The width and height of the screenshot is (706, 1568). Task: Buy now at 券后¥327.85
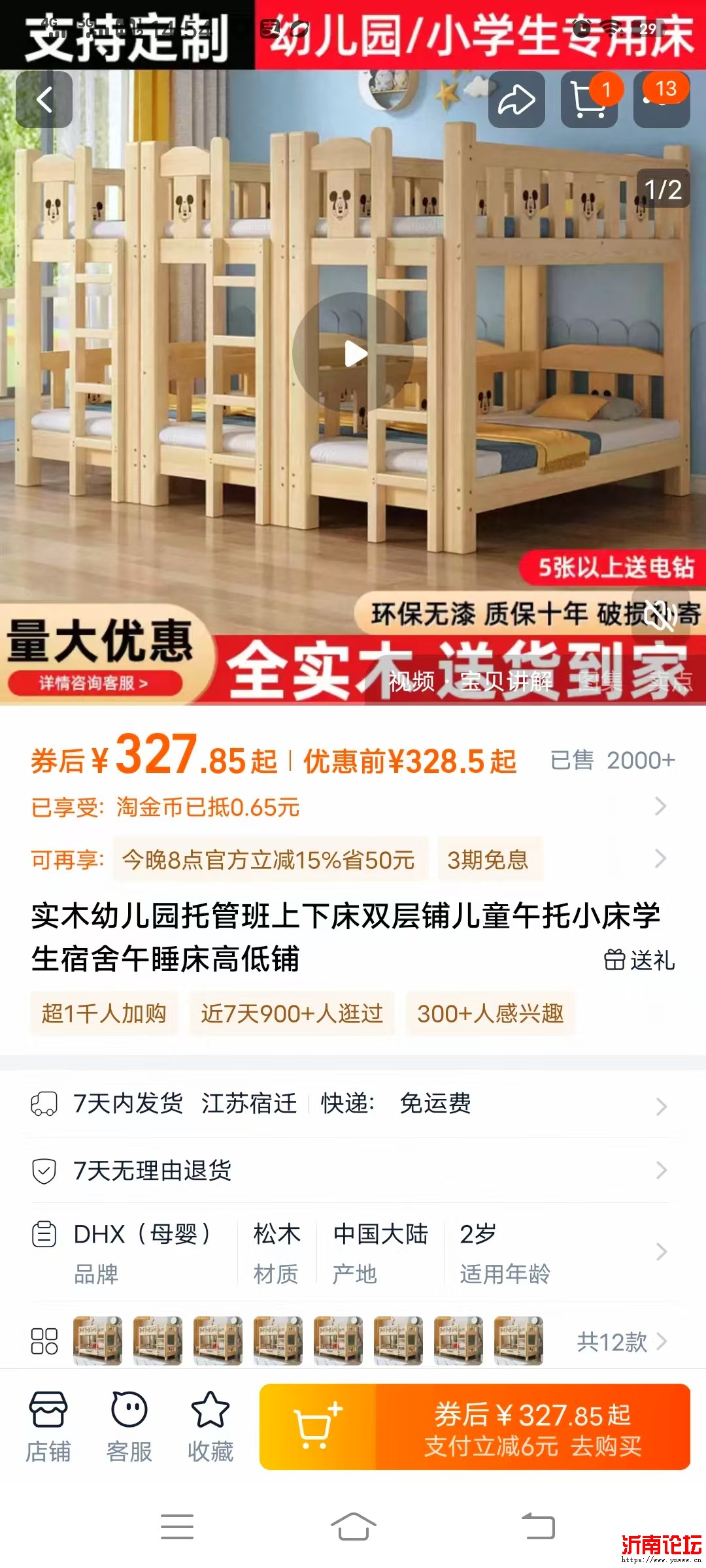tap(533, 1427)
